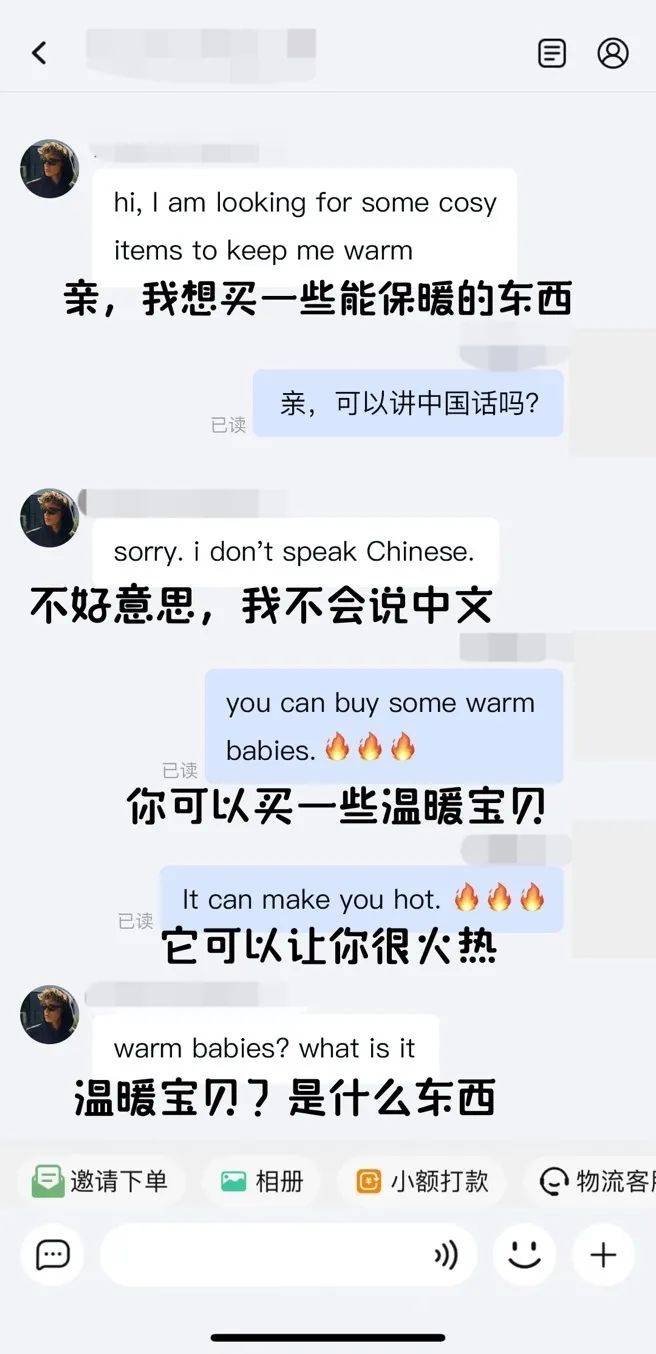Open the emoji picker
The width and height of the screenshot is (656, 1354).
coord(525,1254)
